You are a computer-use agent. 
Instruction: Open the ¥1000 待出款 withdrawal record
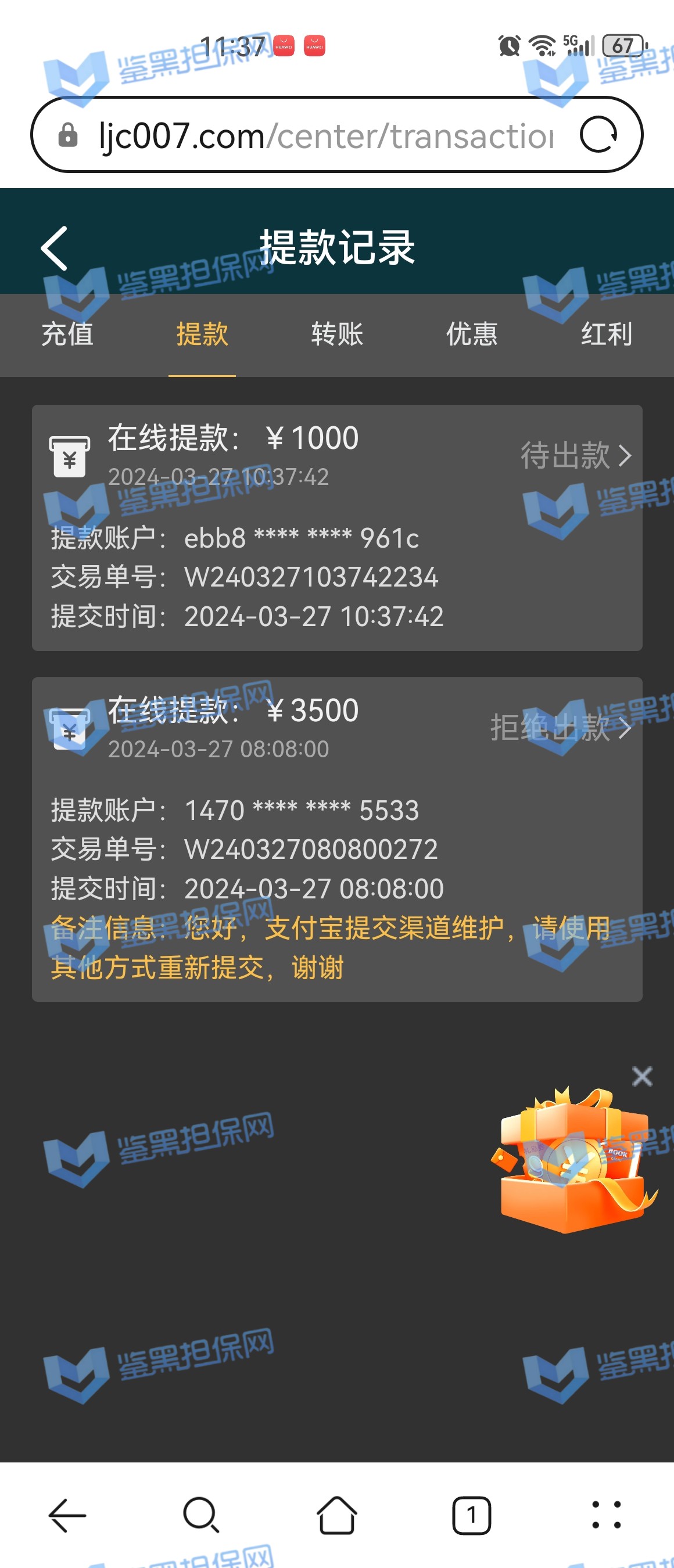[x=575, y=455]
